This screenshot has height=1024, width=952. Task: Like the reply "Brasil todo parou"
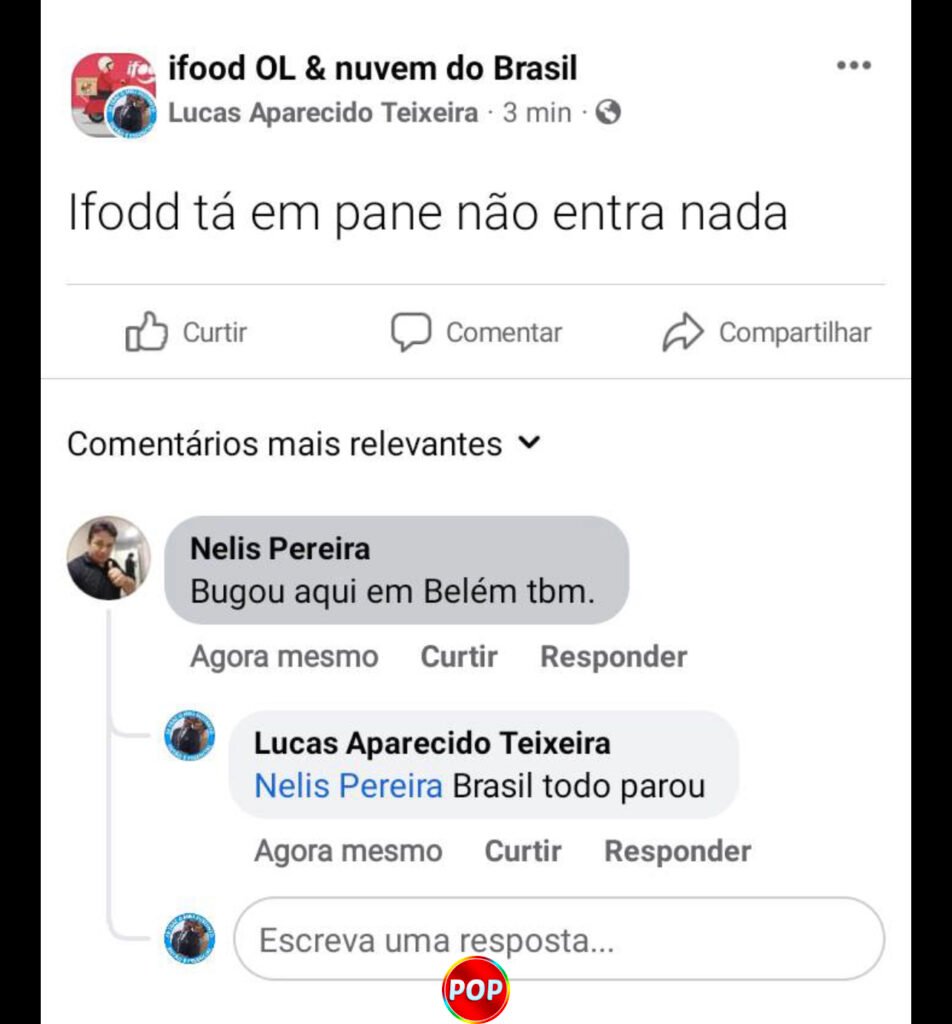[523, 851]
